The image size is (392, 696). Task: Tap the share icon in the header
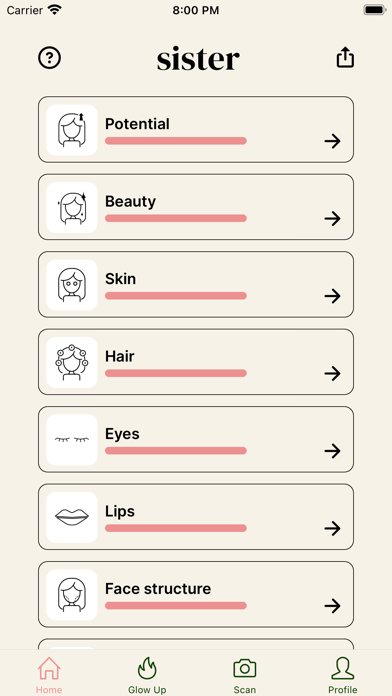345,58
